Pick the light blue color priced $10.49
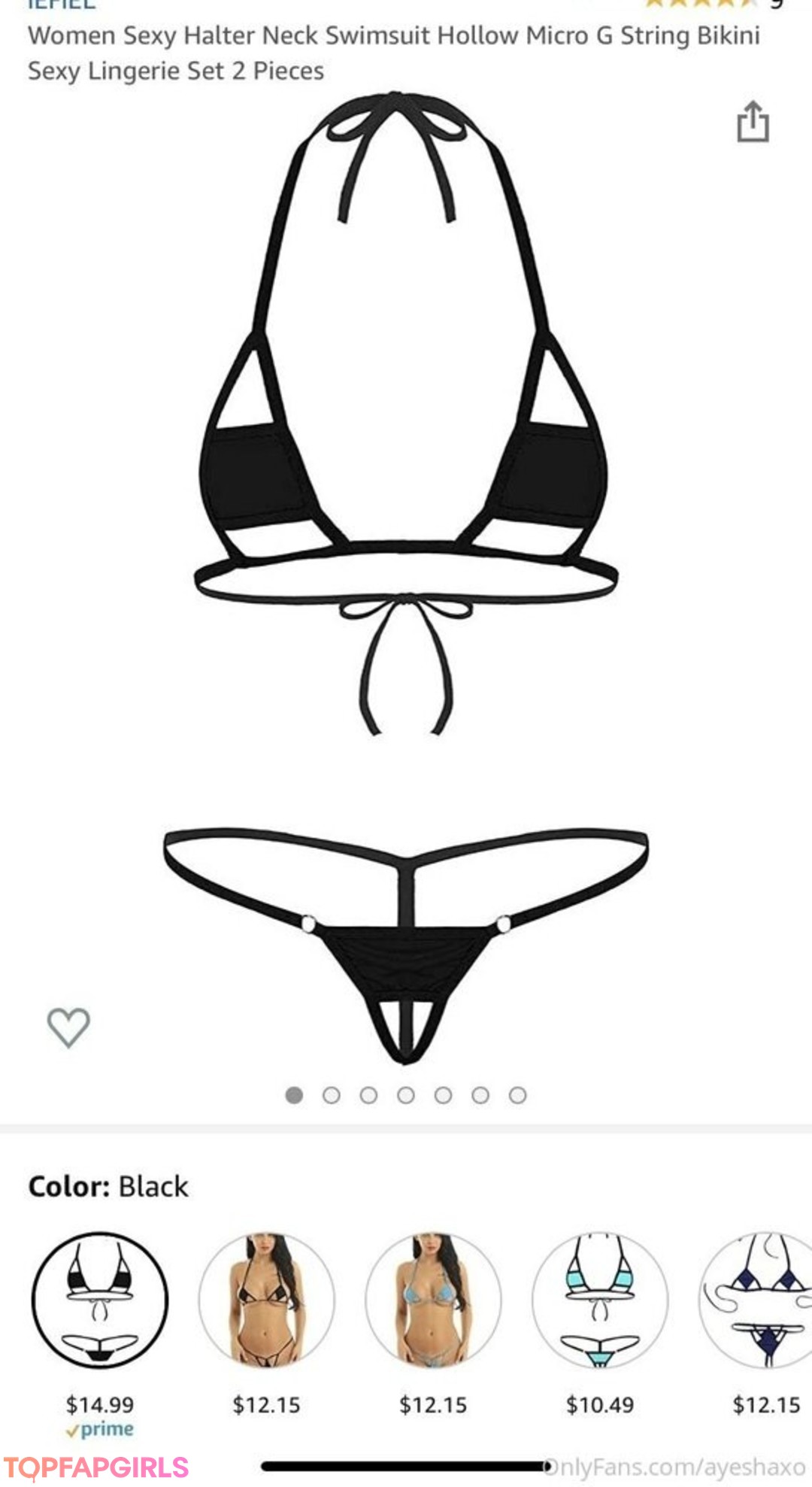The height and width of the screenshot is (1487, 812). (x=600, y=1300)
